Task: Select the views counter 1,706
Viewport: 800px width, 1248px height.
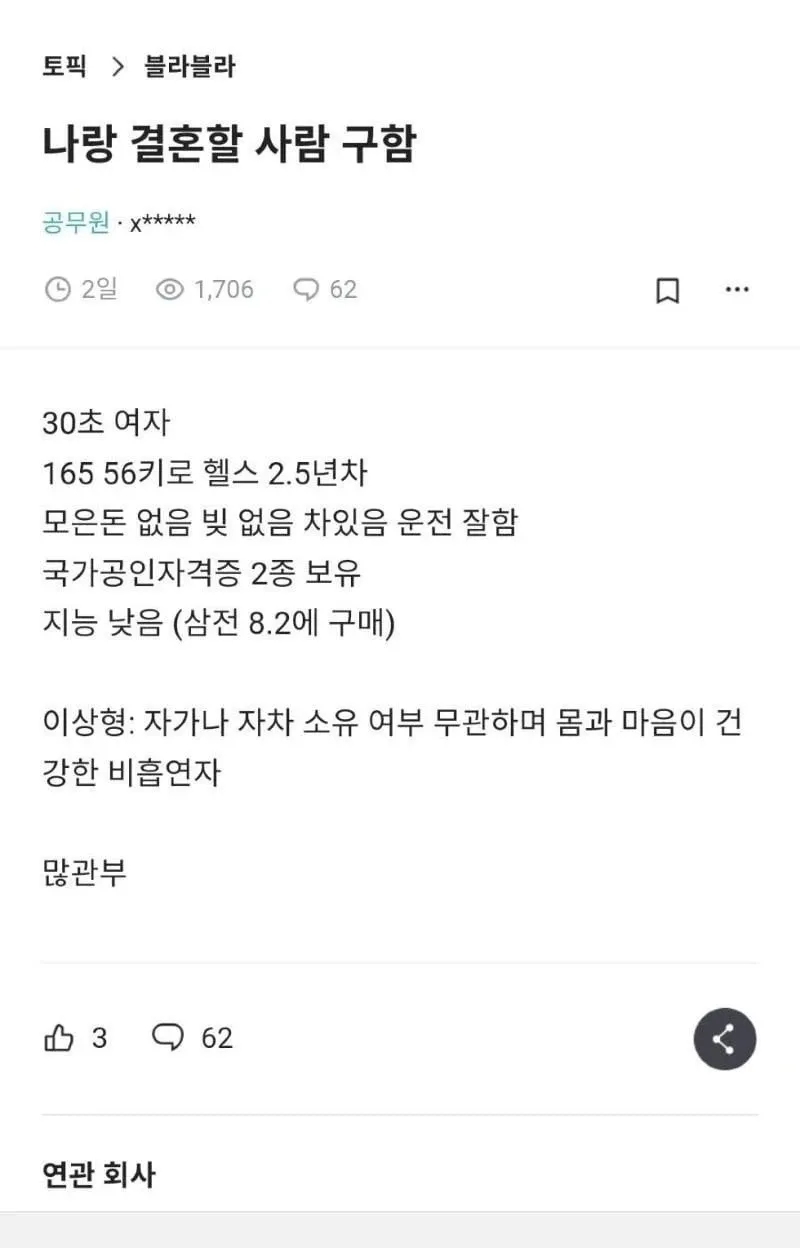Action: 224,290
